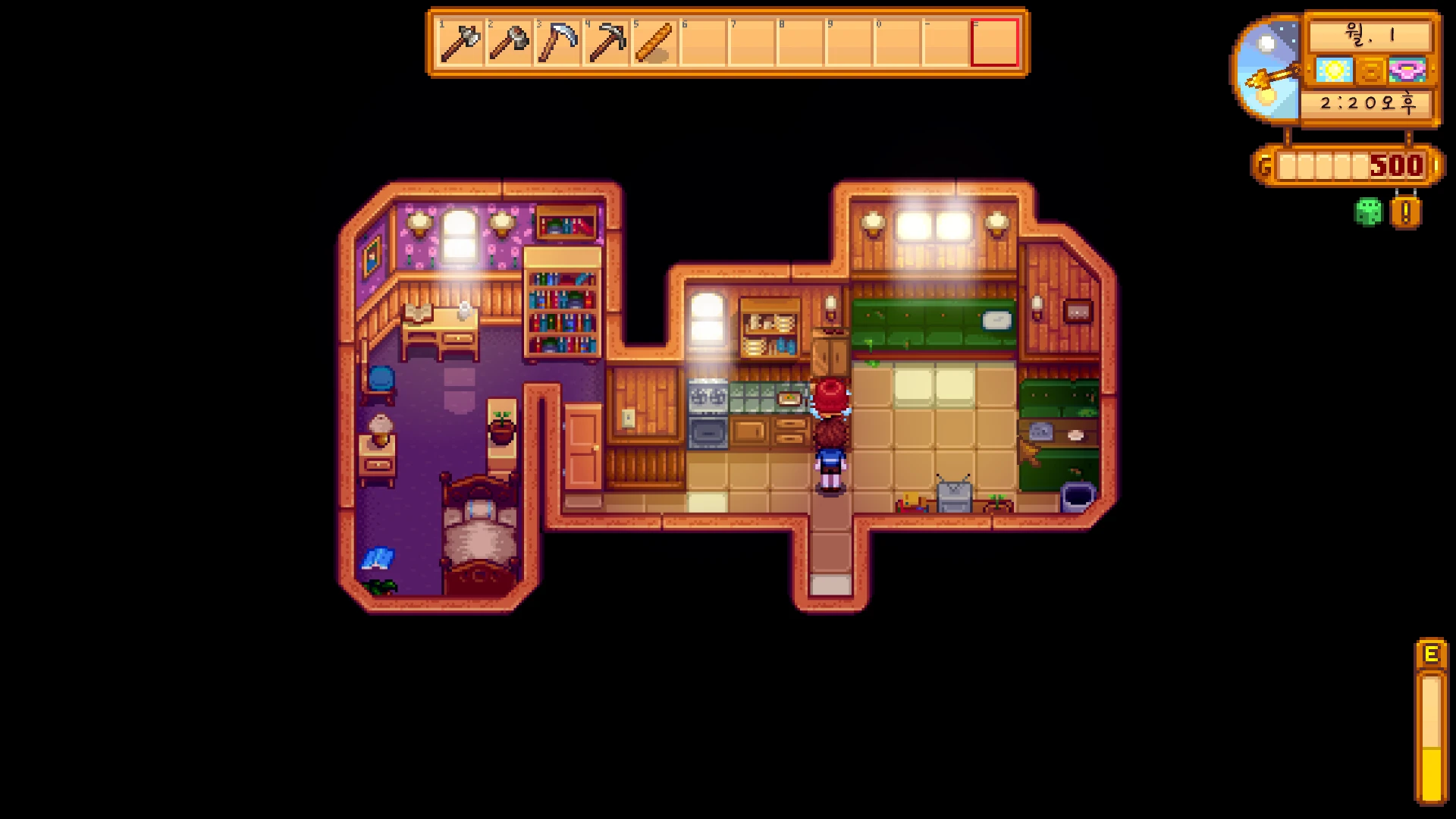1456x819 pixels.
Task: Select empty toolbar slot 6
Action: 703,43
